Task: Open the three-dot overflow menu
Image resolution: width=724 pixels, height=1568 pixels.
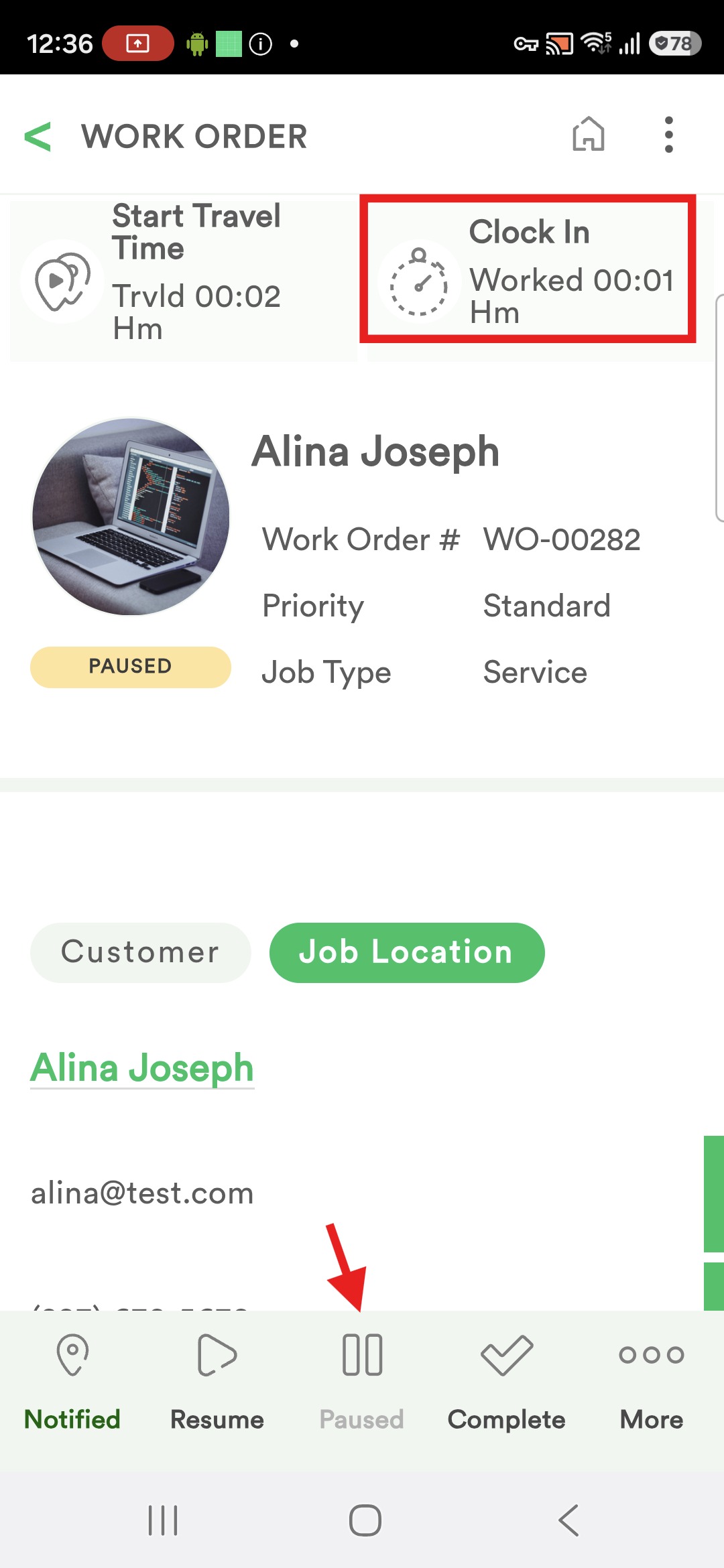Action: pyautogui.click(x=668, y=135)
